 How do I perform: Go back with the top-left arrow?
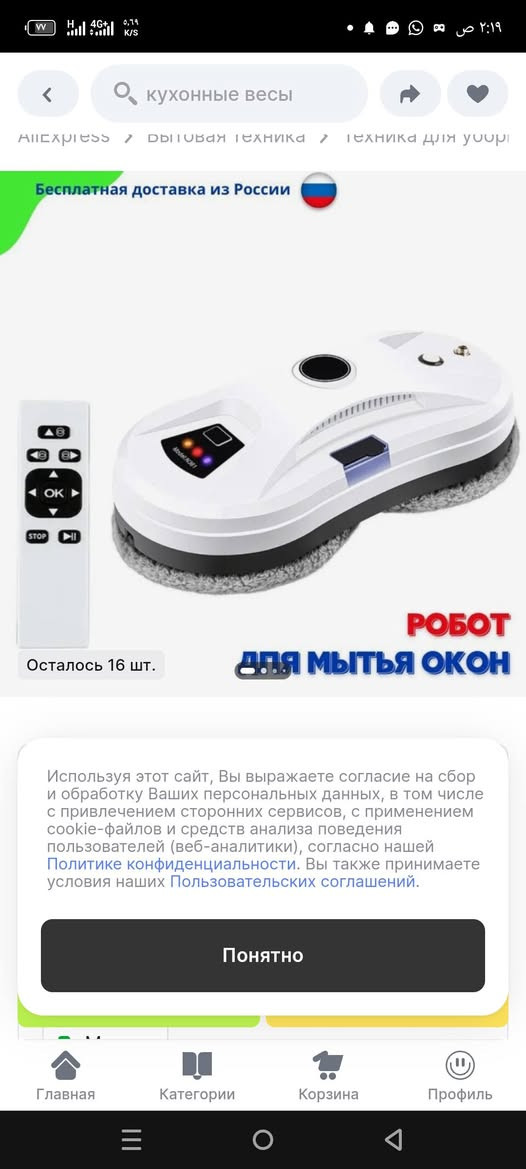pos(48,94)
